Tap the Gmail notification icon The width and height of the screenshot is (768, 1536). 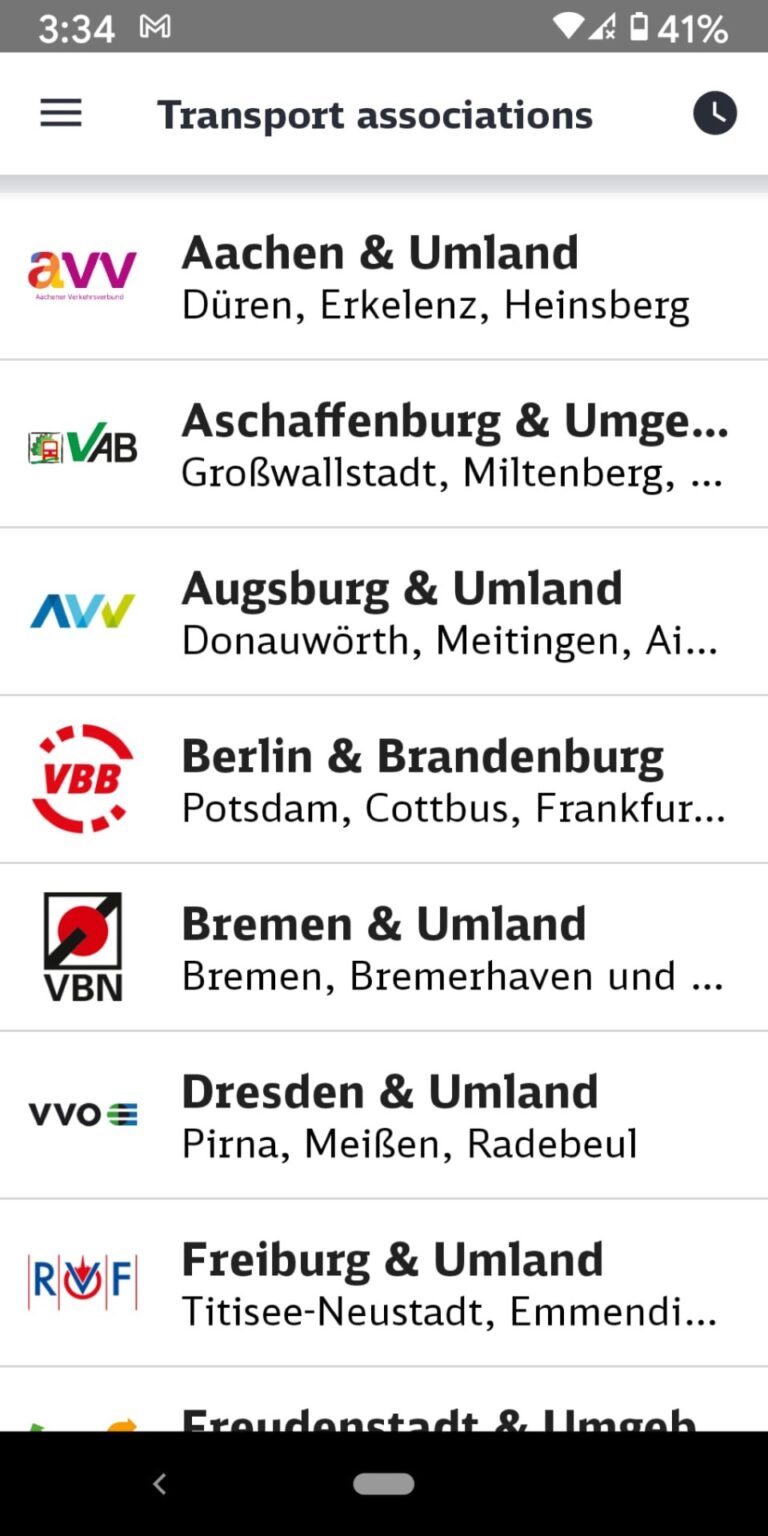(155, 27)
